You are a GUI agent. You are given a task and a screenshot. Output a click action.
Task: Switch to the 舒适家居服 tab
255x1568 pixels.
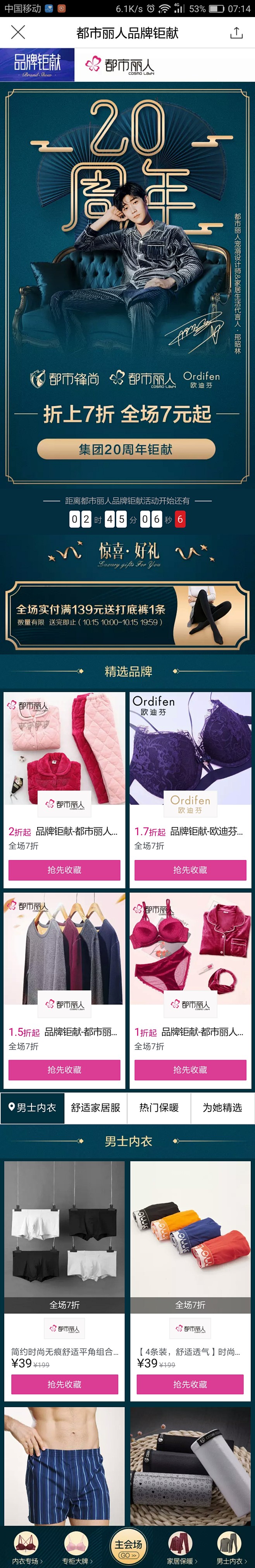(x=96, y=1108)
